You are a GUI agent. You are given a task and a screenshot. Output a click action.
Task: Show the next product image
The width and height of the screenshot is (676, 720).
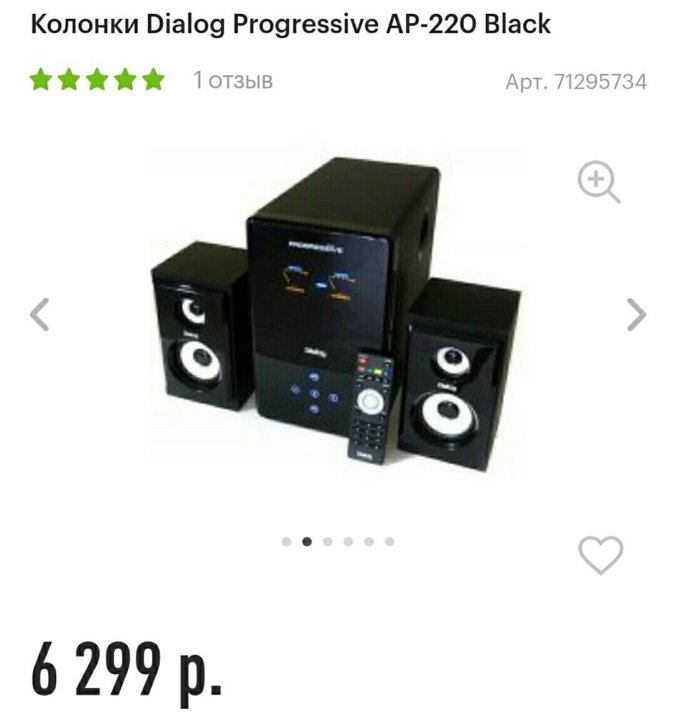coord(636,315)
